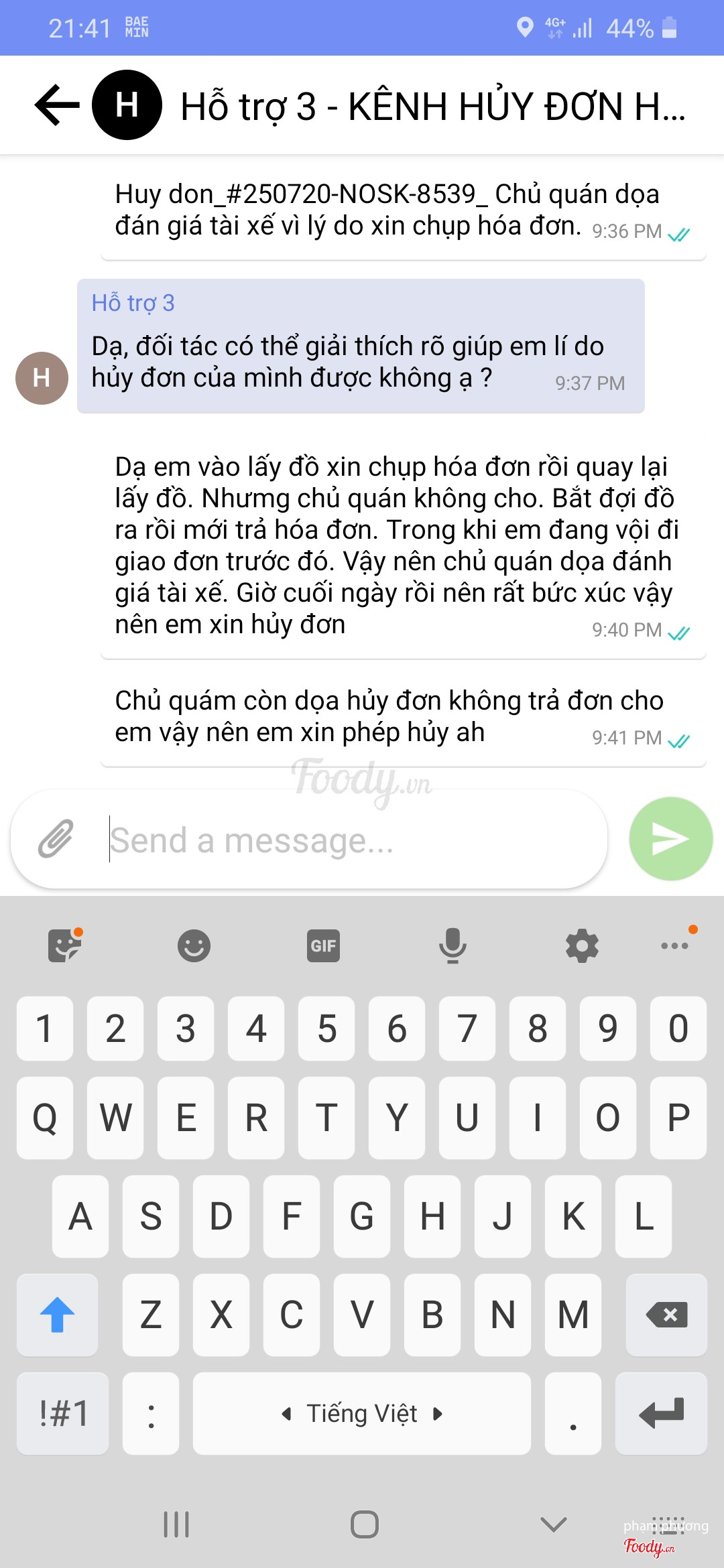
Task: Open keyboard settings gear
Action: point(582,945)
